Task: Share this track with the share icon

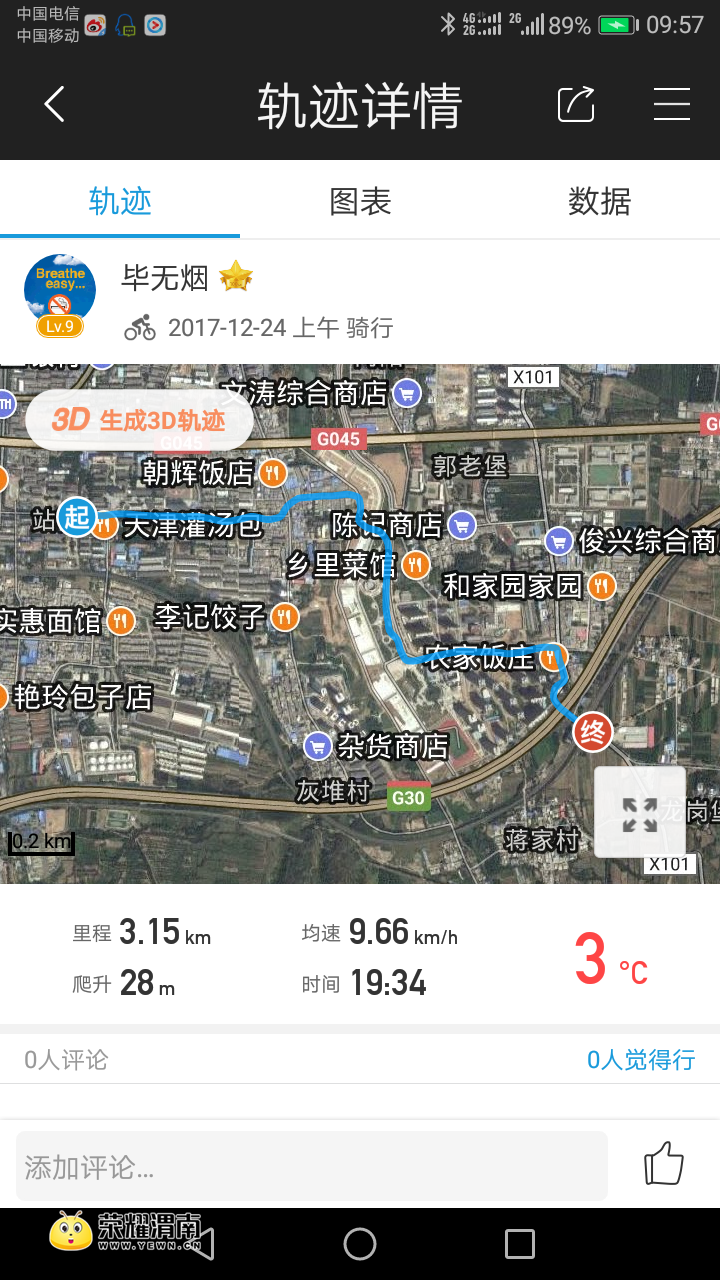Action: tap(576, 105)
